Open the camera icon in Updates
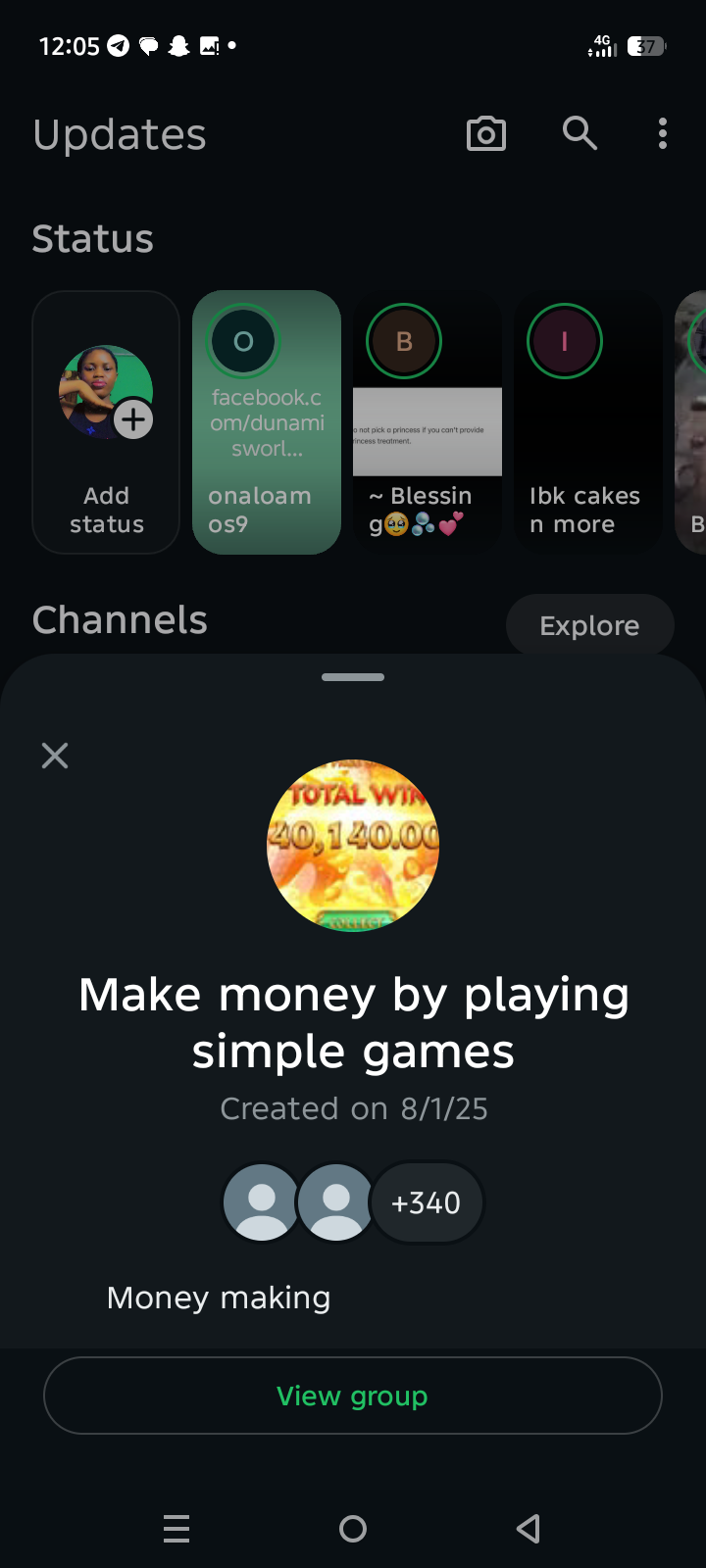 (486, 133)
